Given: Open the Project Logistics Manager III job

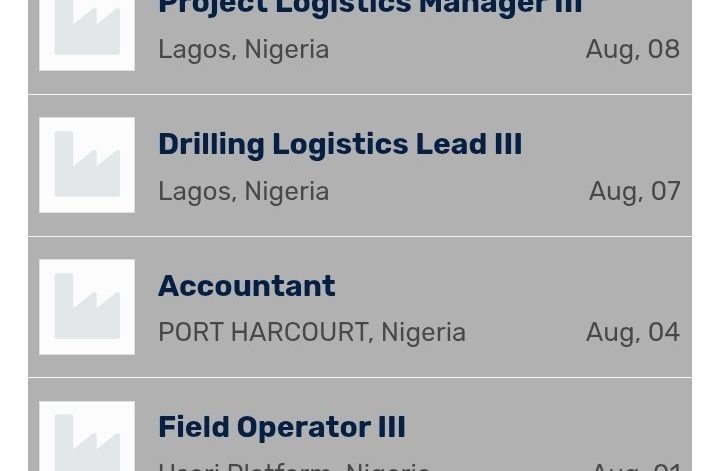Looking at the screenshot, I should tap(370, 10).
